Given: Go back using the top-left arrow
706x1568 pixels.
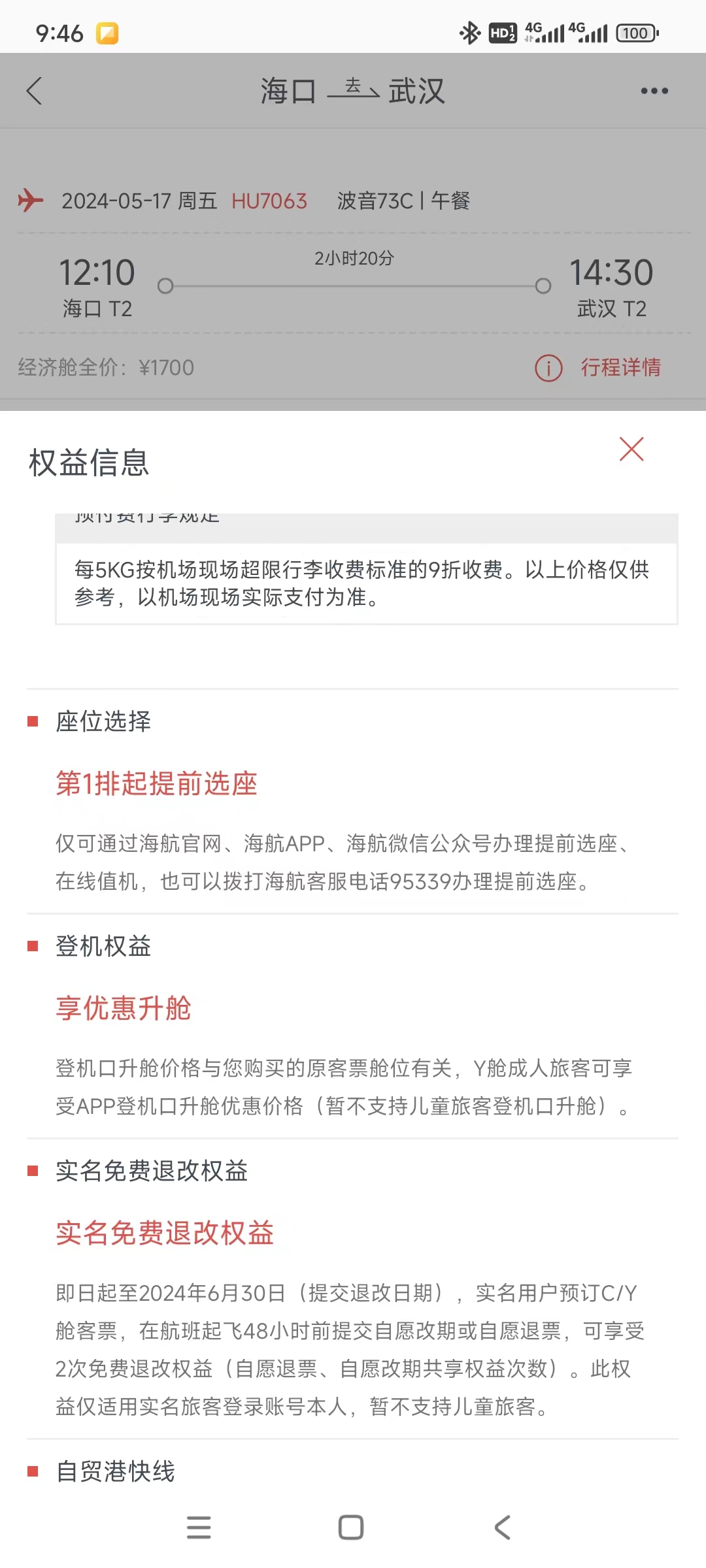Looking at the screenshot, I should (x=34, y=91).
